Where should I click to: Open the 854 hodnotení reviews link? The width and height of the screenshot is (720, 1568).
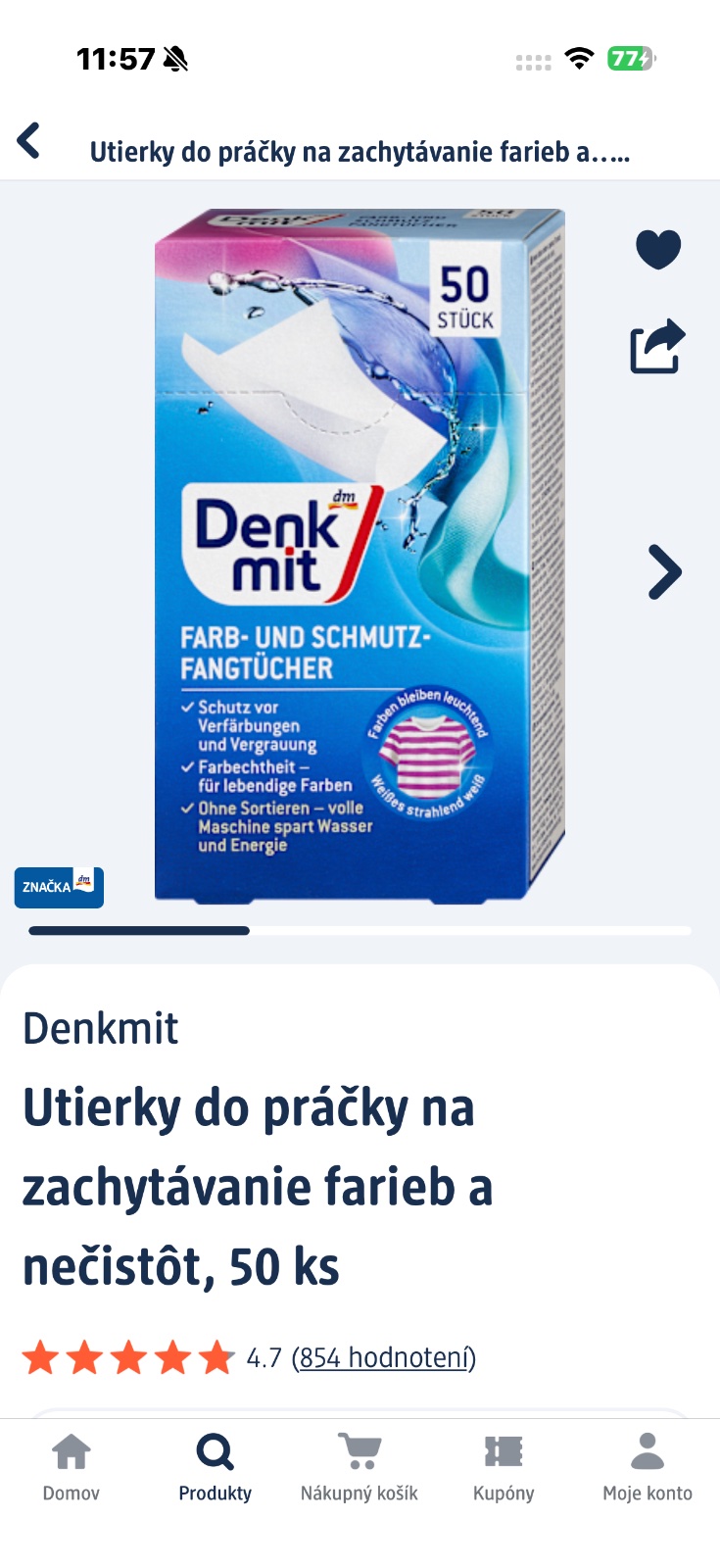[x=383, y=1357]
